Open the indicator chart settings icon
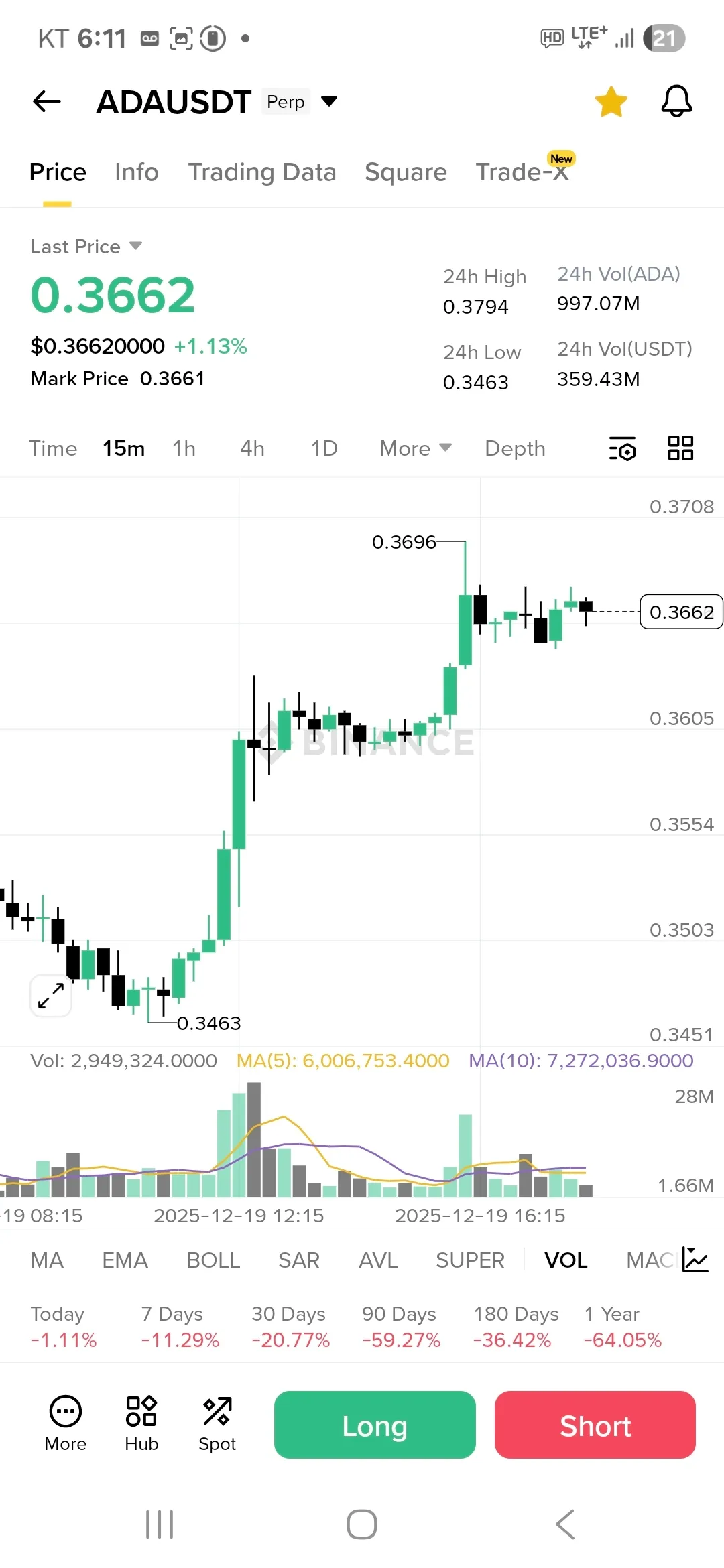 (x=695, y=1260)
